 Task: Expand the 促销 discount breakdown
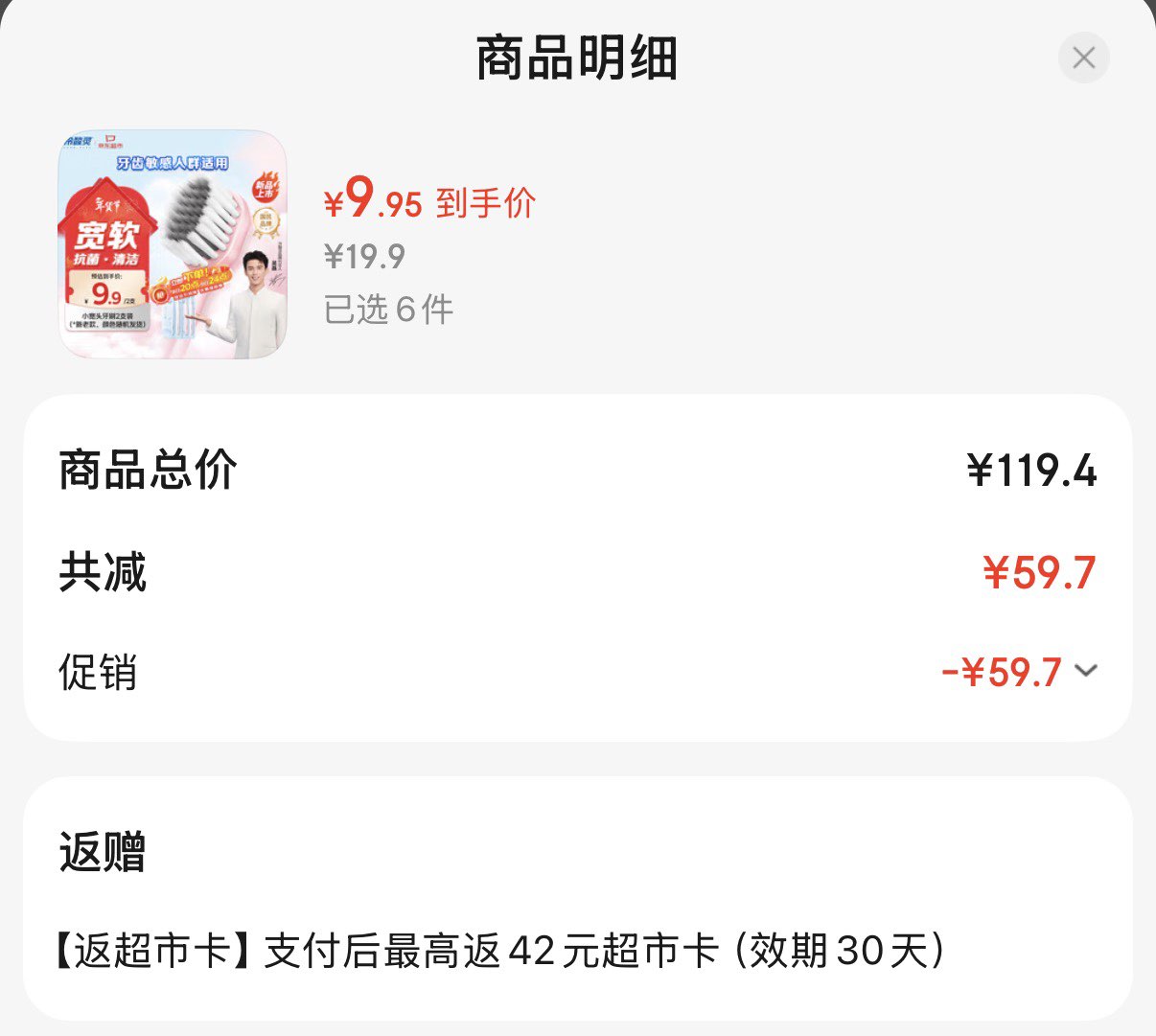tap(1085, 671)
